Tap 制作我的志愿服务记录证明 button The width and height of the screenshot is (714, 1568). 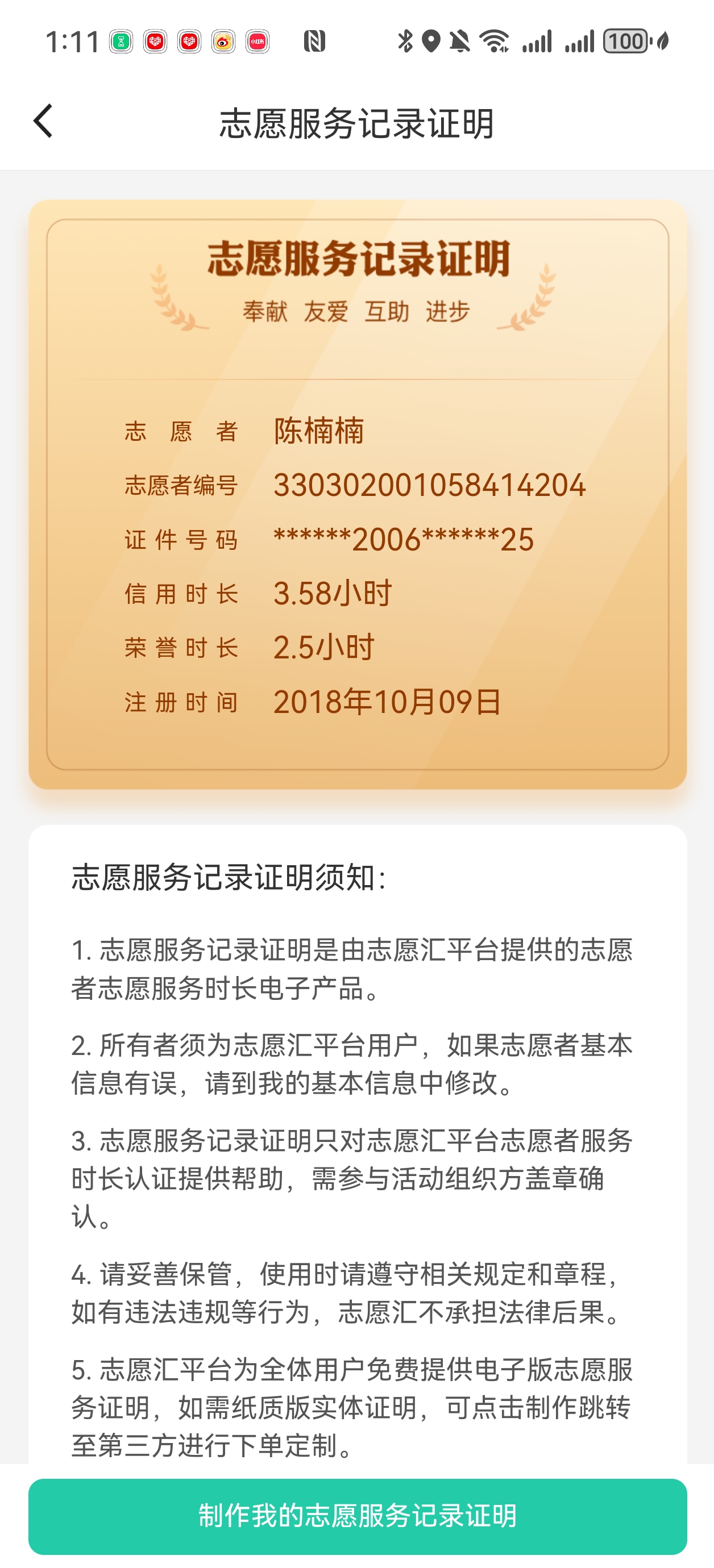tap(357, 1516)
